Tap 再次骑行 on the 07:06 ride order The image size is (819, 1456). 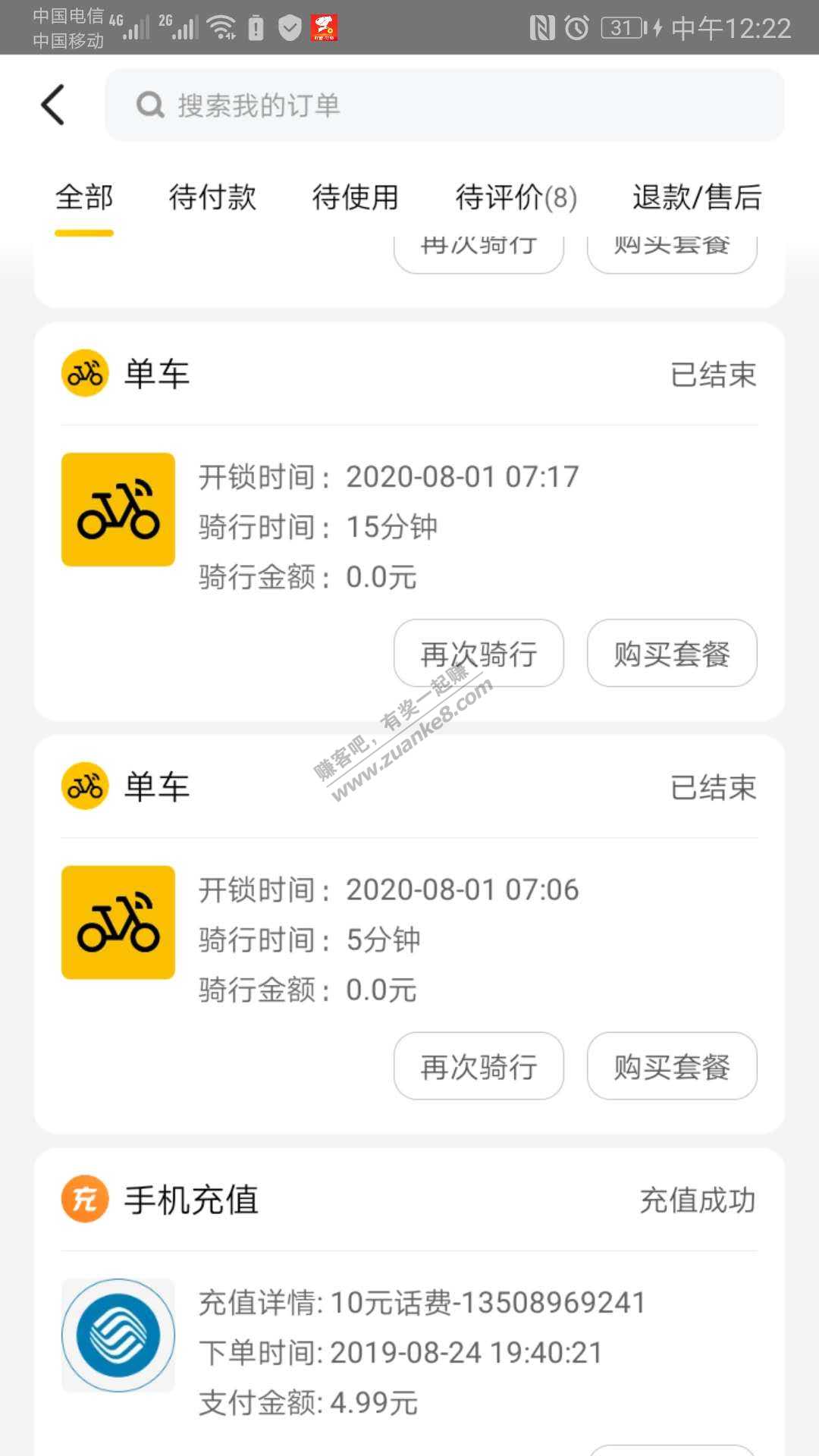pyautogui.click(x=479, y=1066)
